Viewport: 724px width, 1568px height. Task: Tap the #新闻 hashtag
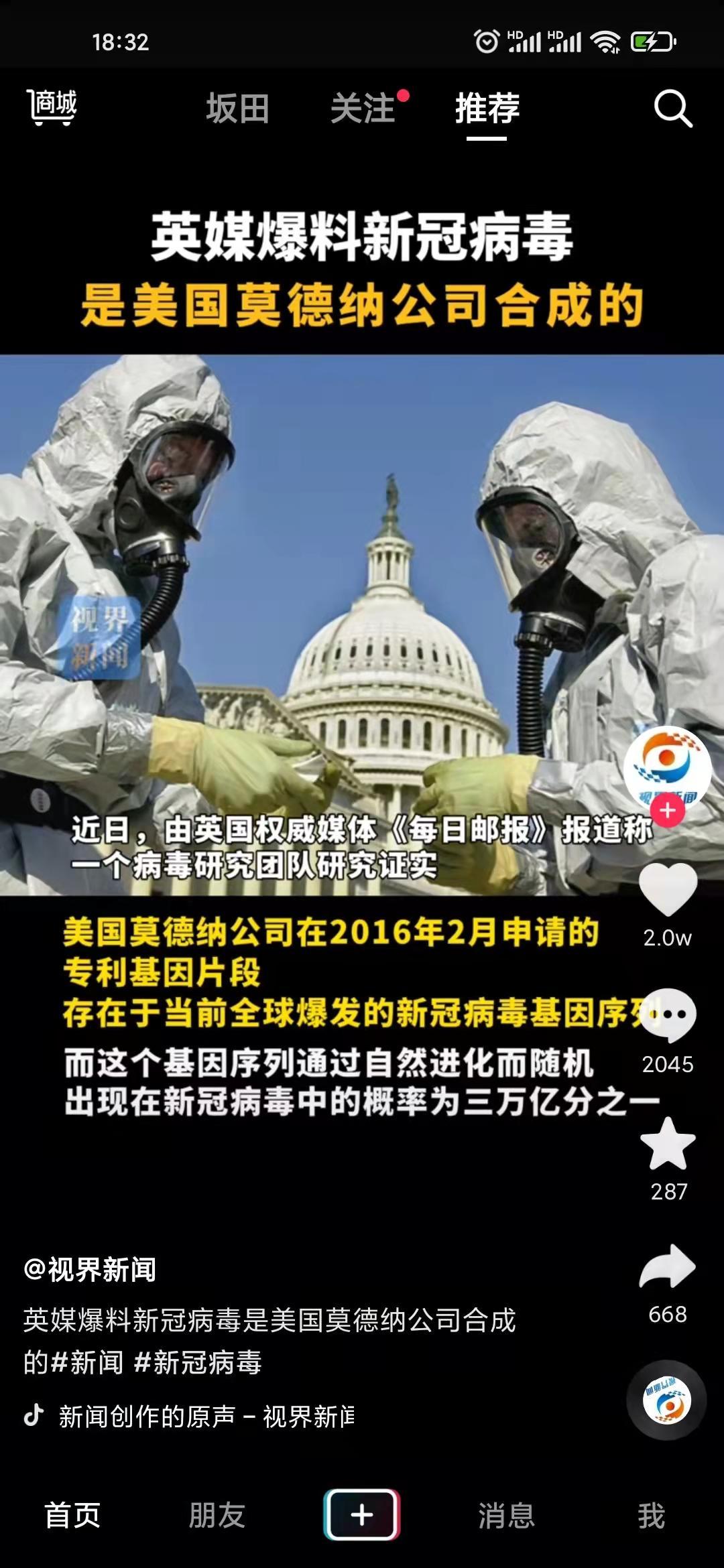87,1362
